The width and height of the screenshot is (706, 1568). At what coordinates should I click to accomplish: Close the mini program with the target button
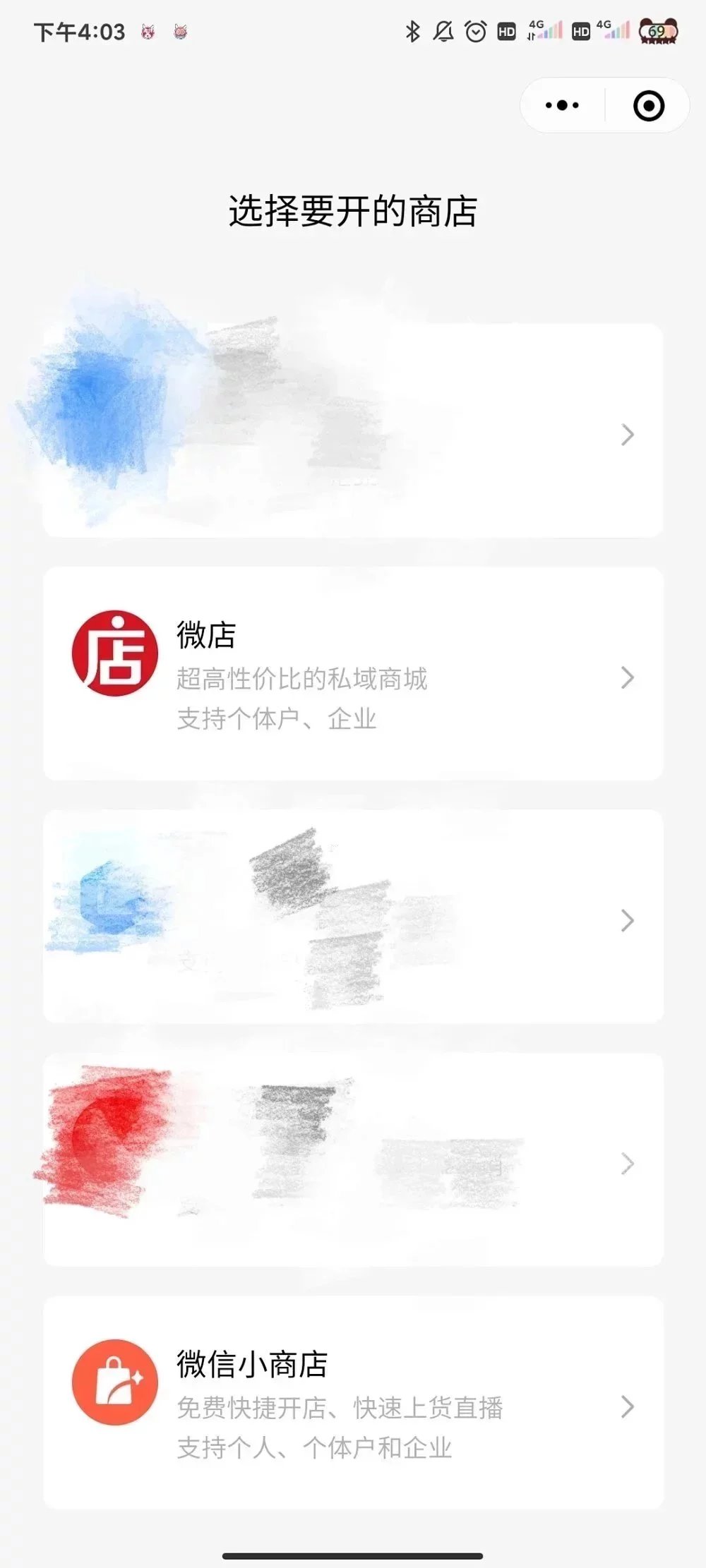[648, 106]
